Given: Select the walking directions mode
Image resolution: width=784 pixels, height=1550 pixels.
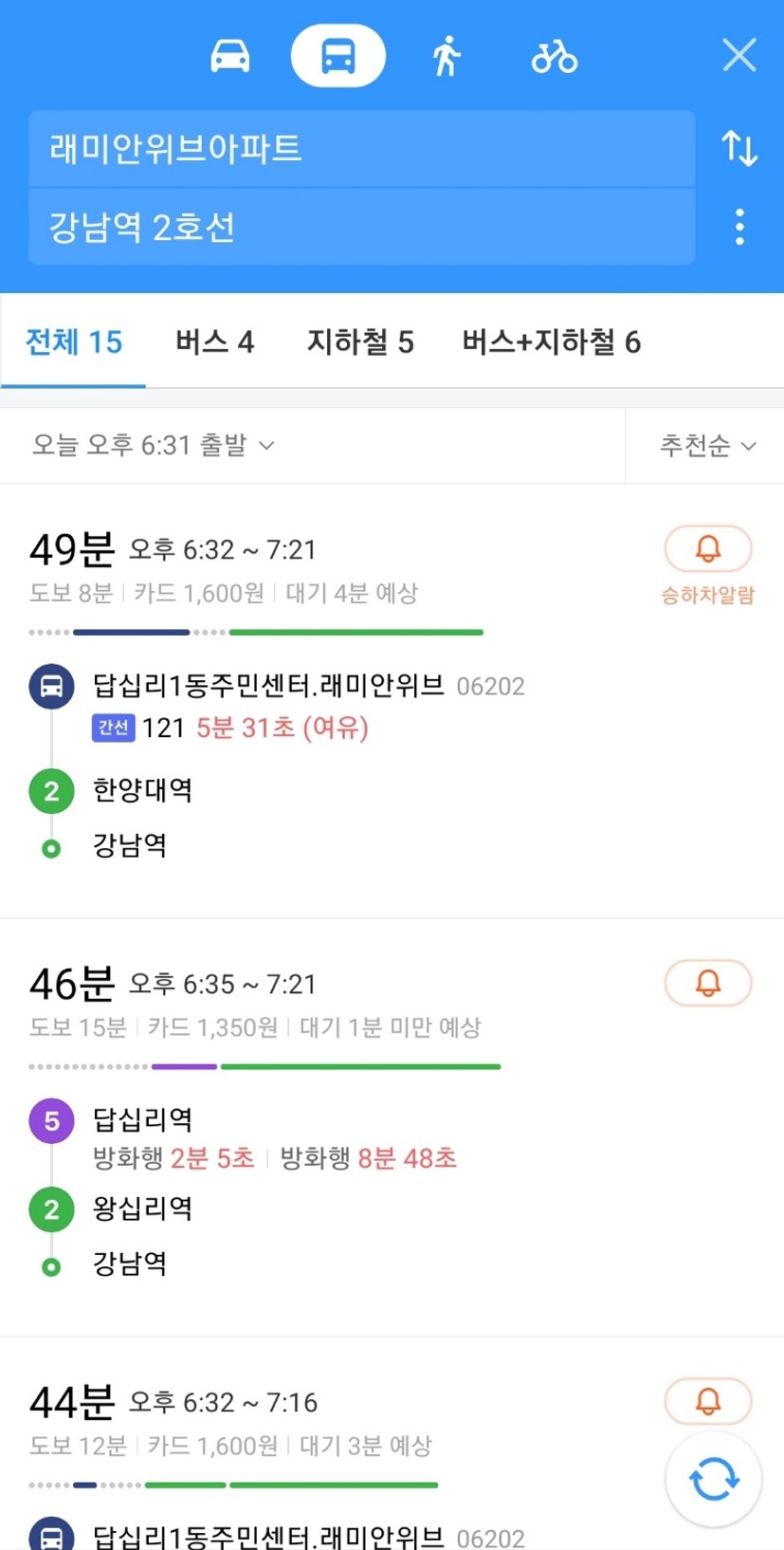Looking at the screenshot, I should point(447,56).
